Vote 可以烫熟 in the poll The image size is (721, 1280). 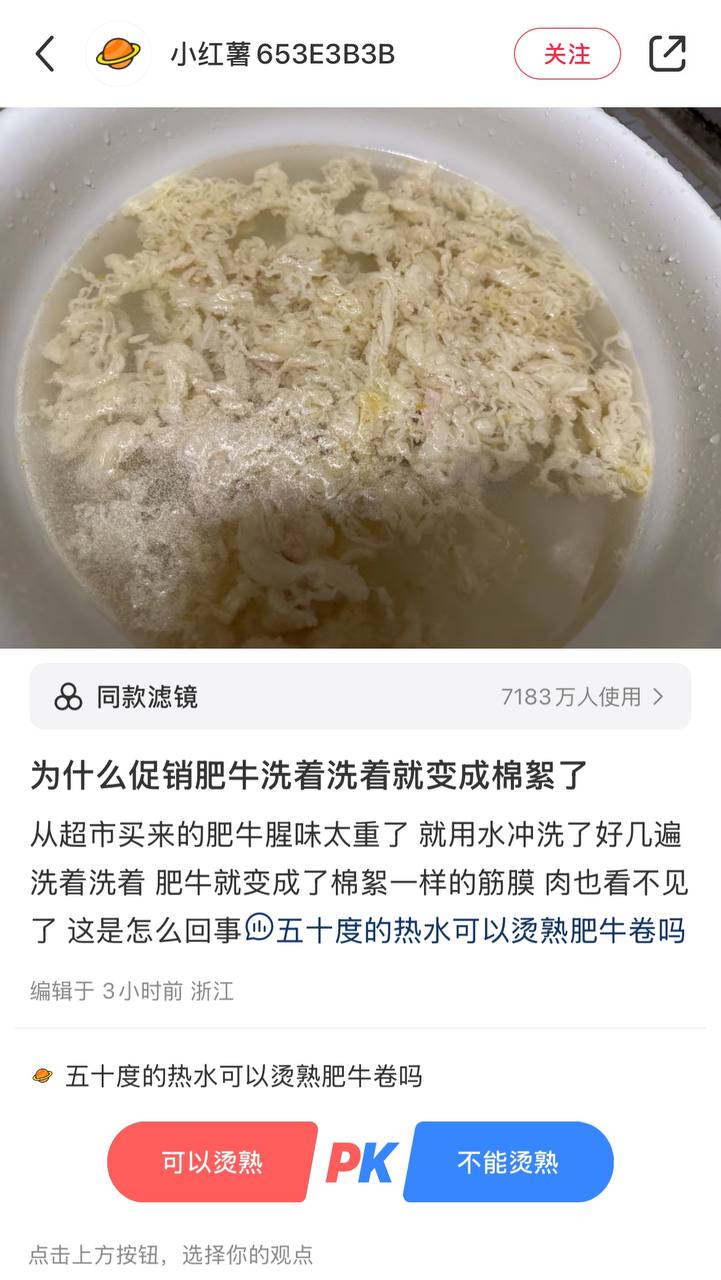pos(212,1162)
